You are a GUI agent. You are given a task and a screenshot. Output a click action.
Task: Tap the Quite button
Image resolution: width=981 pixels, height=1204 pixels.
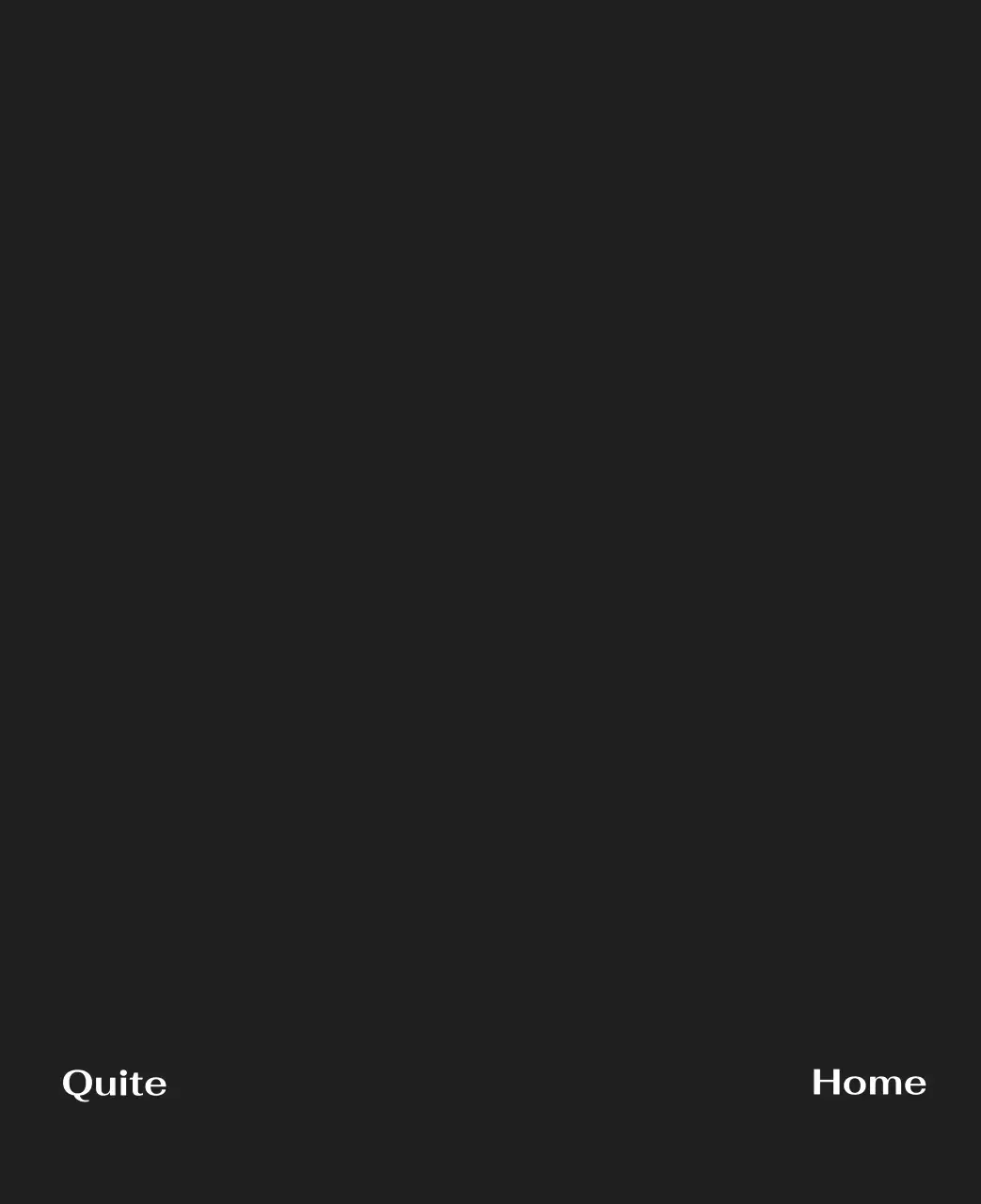[x=115, y=1084]
